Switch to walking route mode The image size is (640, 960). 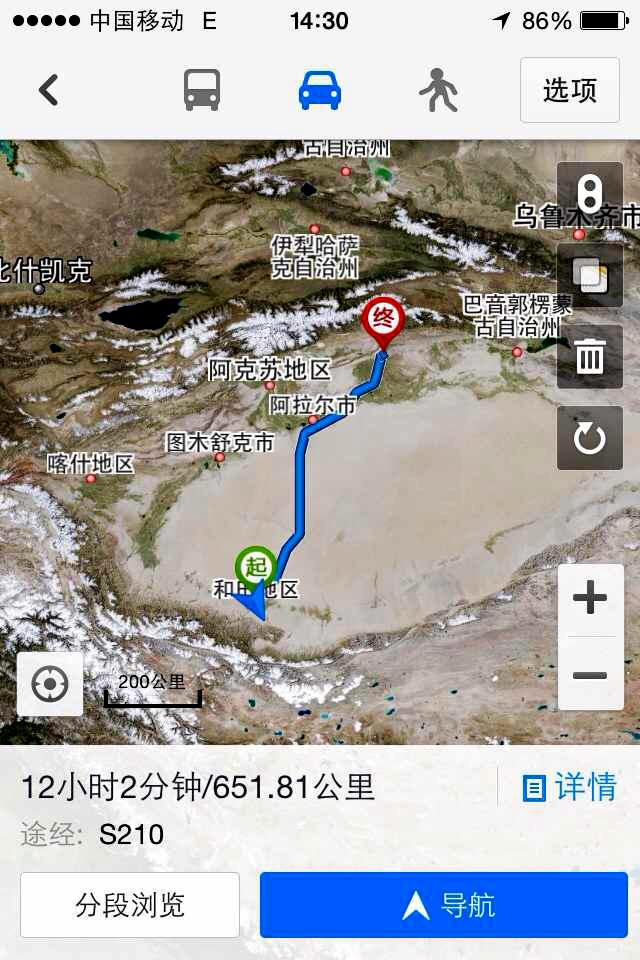438,90
